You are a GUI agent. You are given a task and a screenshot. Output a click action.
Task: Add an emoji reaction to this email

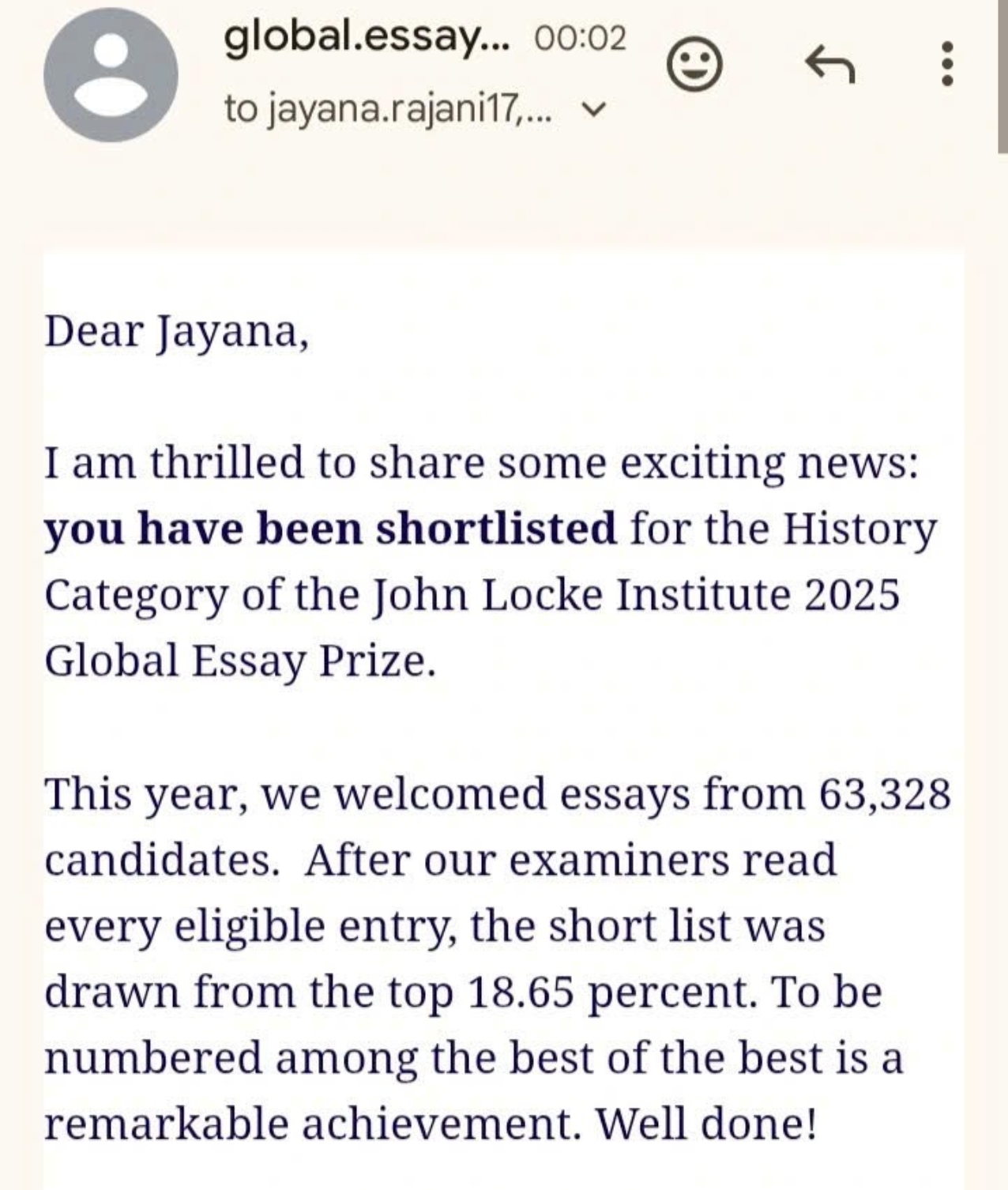click(694, 66)
